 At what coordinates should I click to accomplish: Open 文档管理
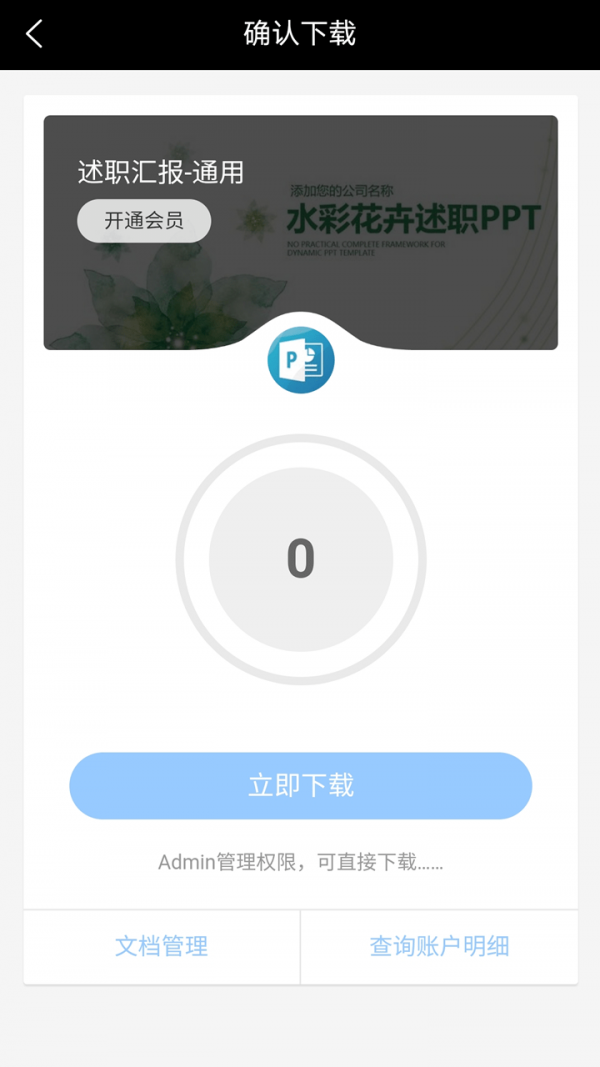tap(162, 946)
